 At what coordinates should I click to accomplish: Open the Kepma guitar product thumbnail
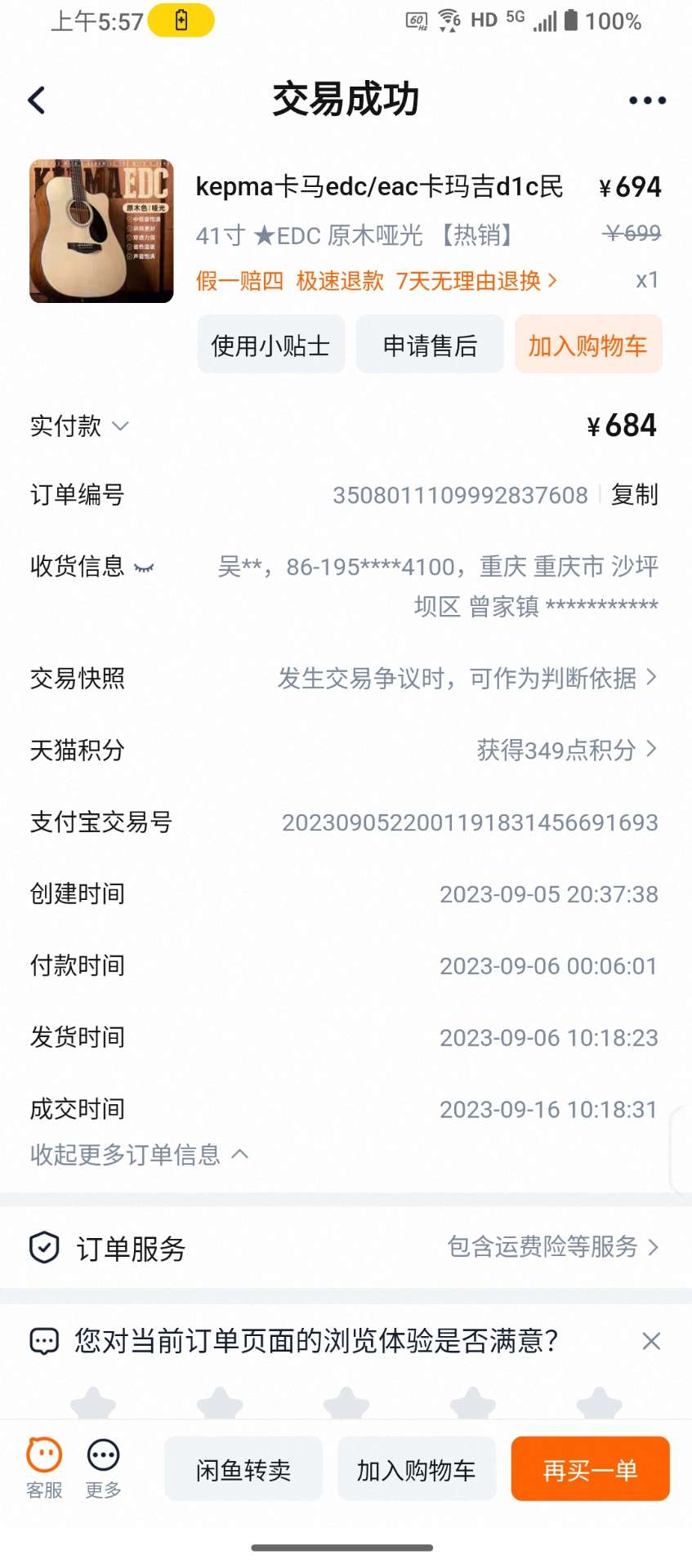(101, 231)
